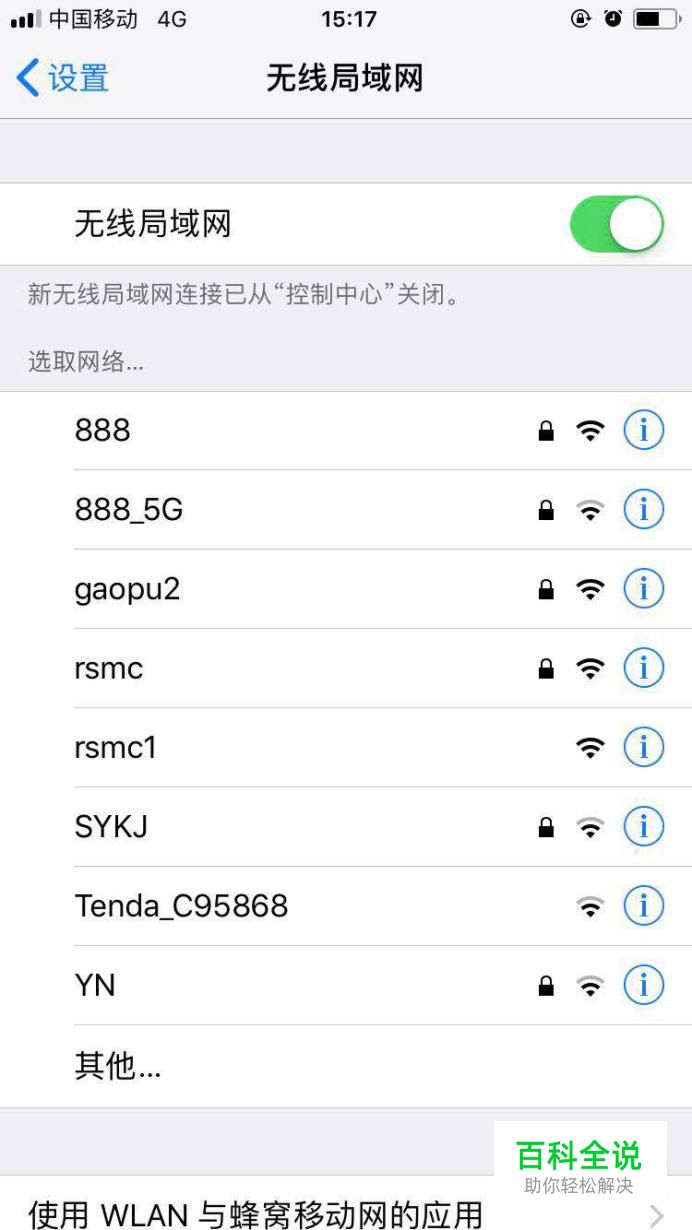692x1230 pixels.
Task: Go back to 设置
Action: [x=62, y=78]
